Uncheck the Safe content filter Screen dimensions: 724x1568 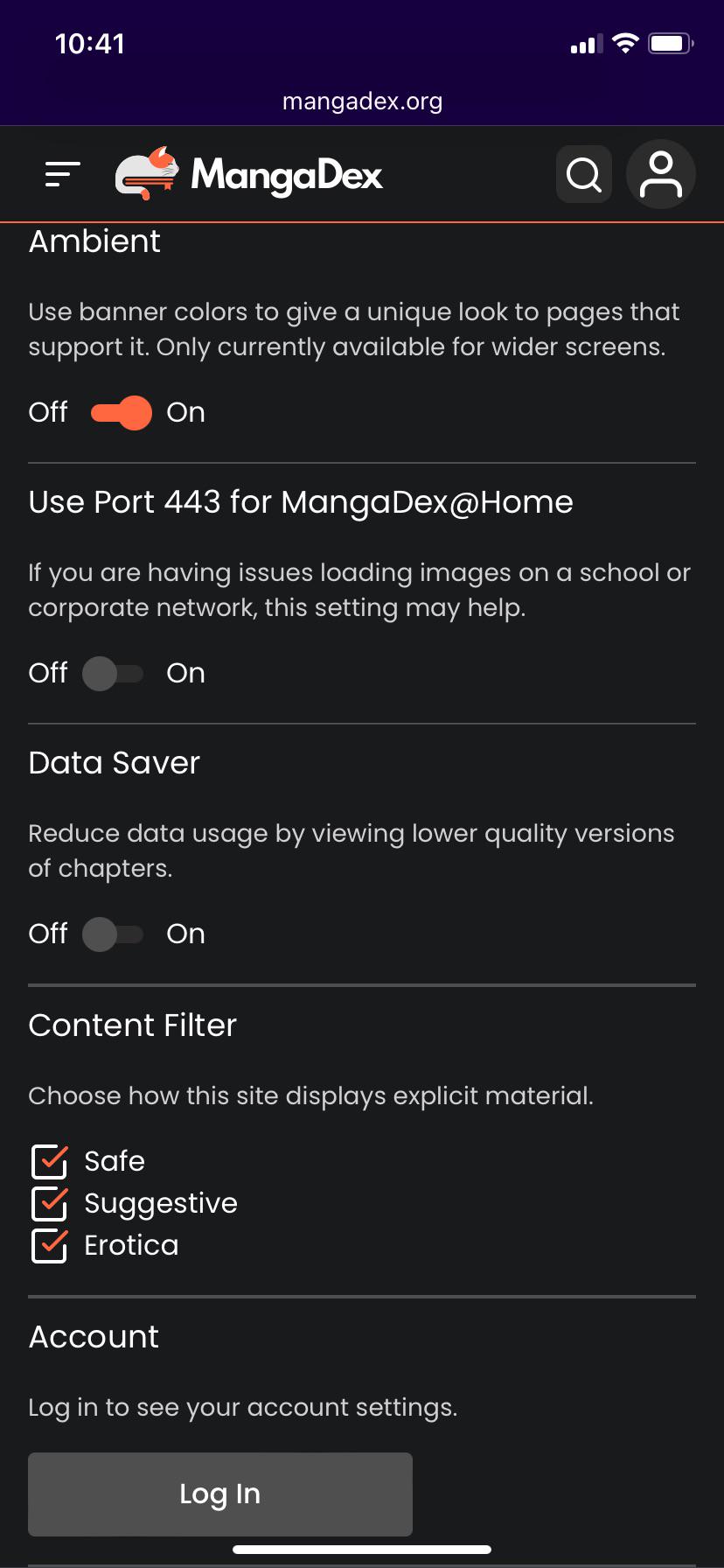click(x=50, y=1162)
